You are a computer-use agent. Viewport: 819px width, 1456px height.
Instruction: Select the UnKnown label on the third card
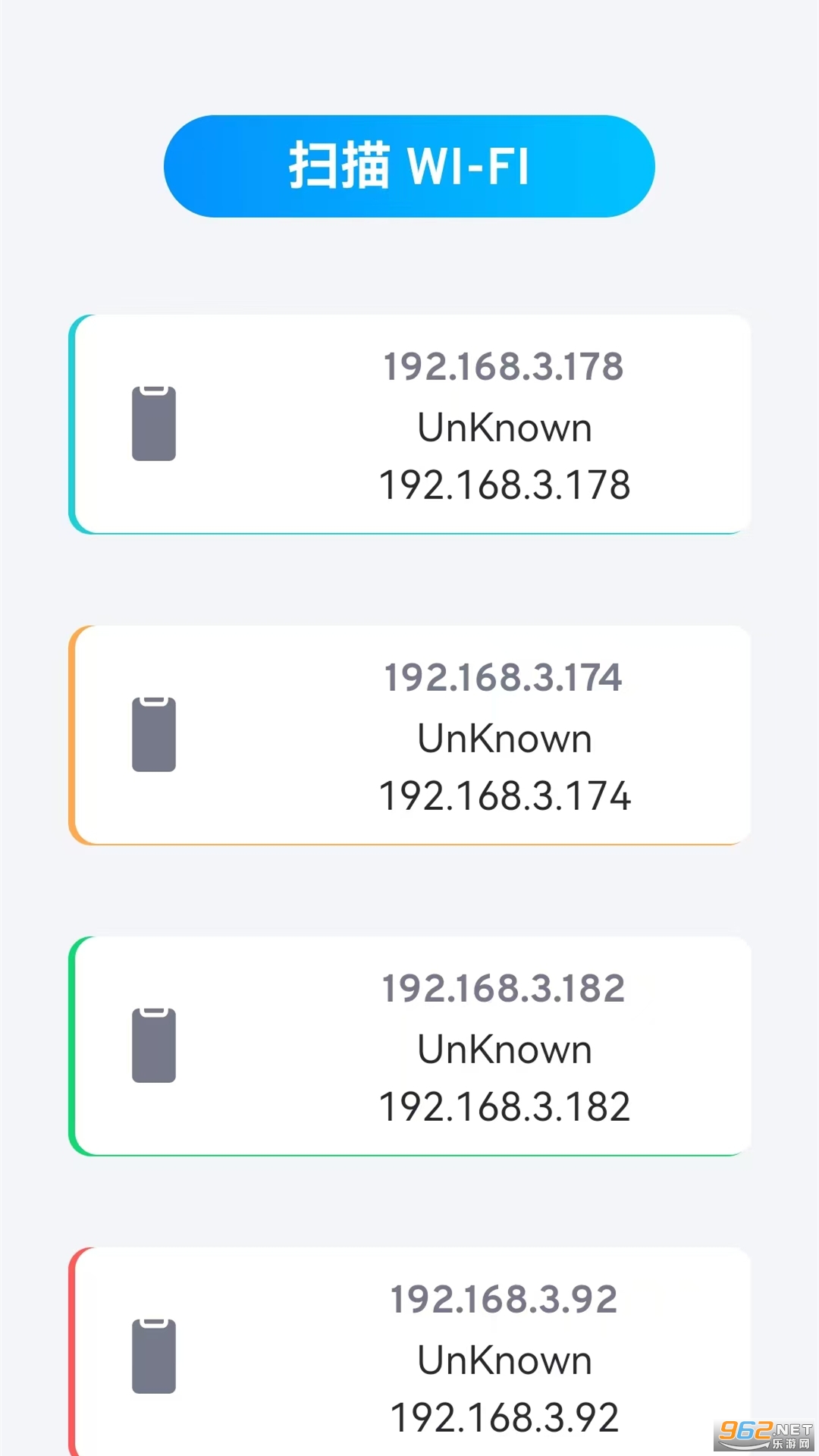pos(504,1049)
